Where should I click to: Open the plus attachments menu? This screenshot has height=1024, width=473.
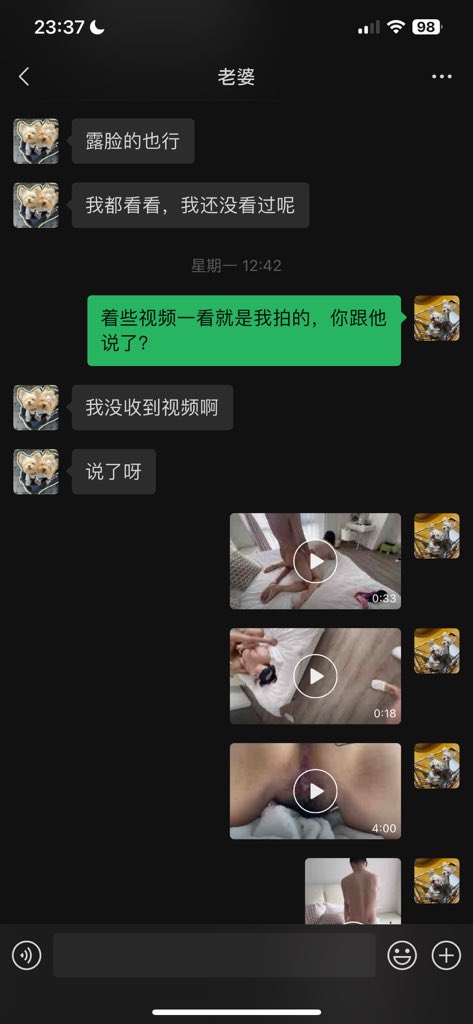point(446,956)
